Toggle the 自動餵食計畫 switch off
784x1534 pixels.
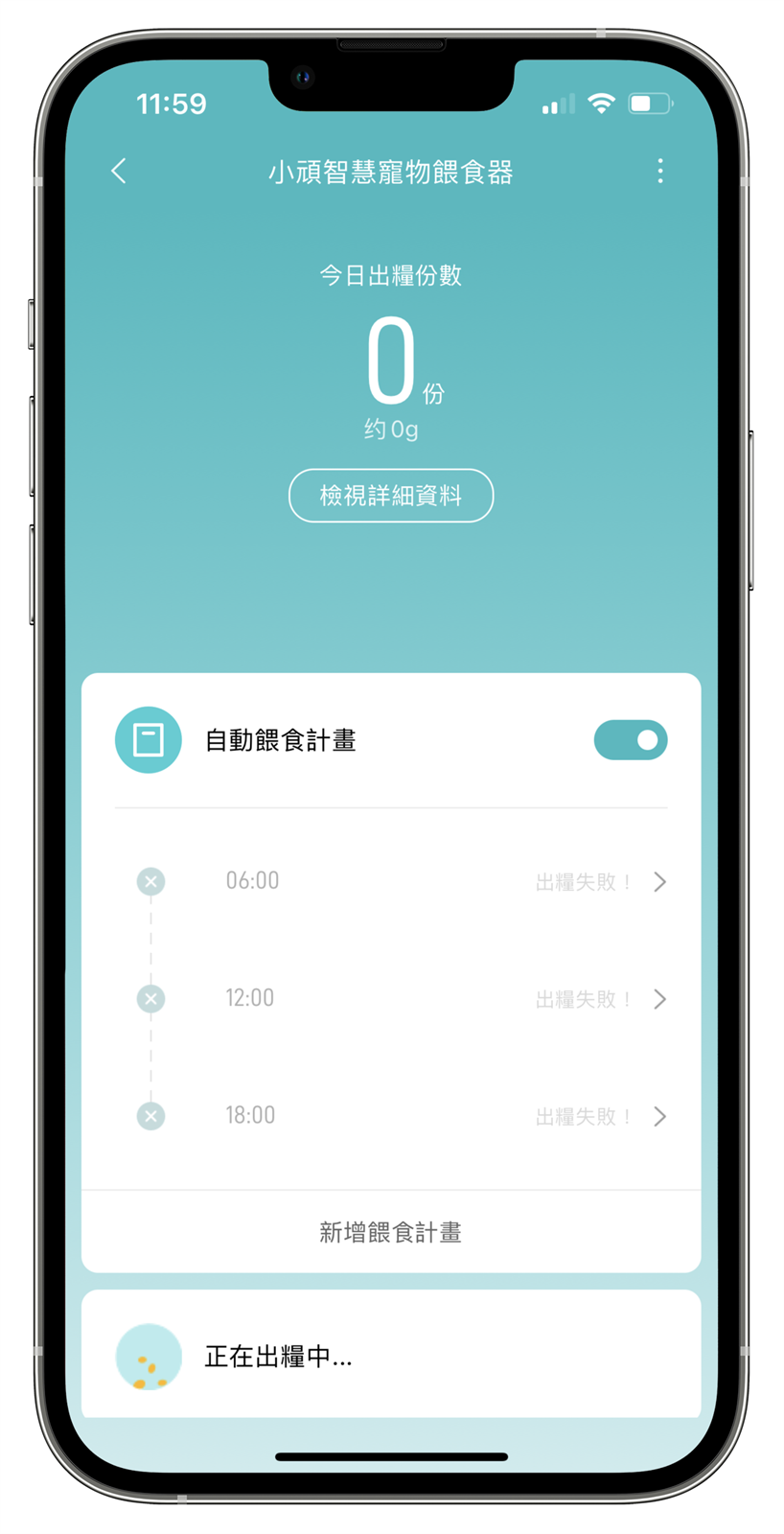tap(630, 740)
